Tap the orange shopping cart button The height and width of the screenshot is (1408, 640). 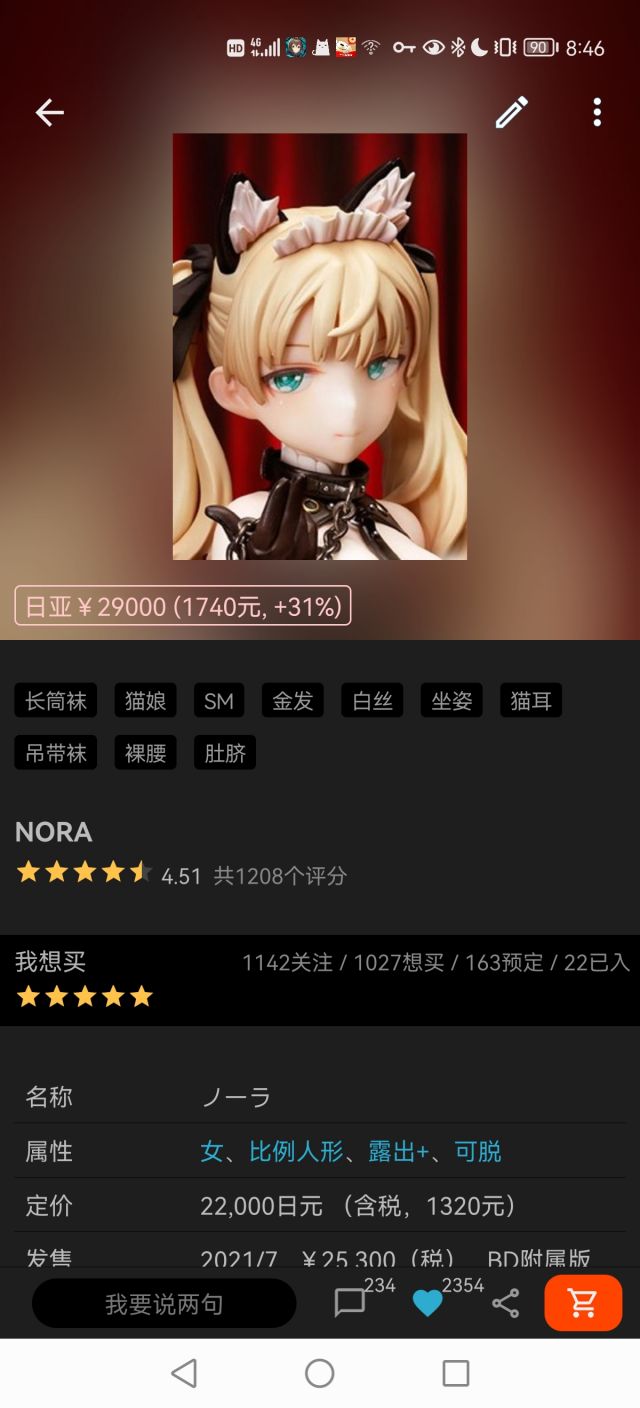click(583, 1303)
